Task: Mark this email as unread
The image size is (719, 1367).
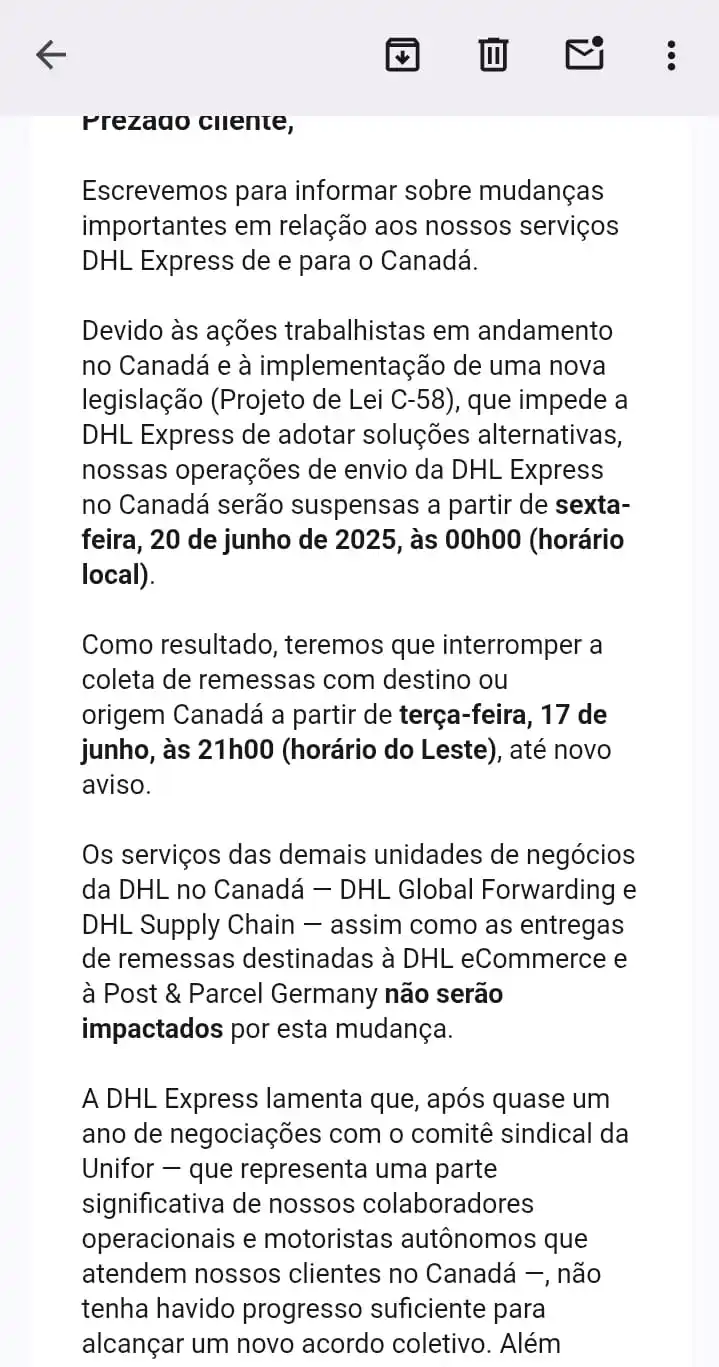Action: click(x=585, y=54)
